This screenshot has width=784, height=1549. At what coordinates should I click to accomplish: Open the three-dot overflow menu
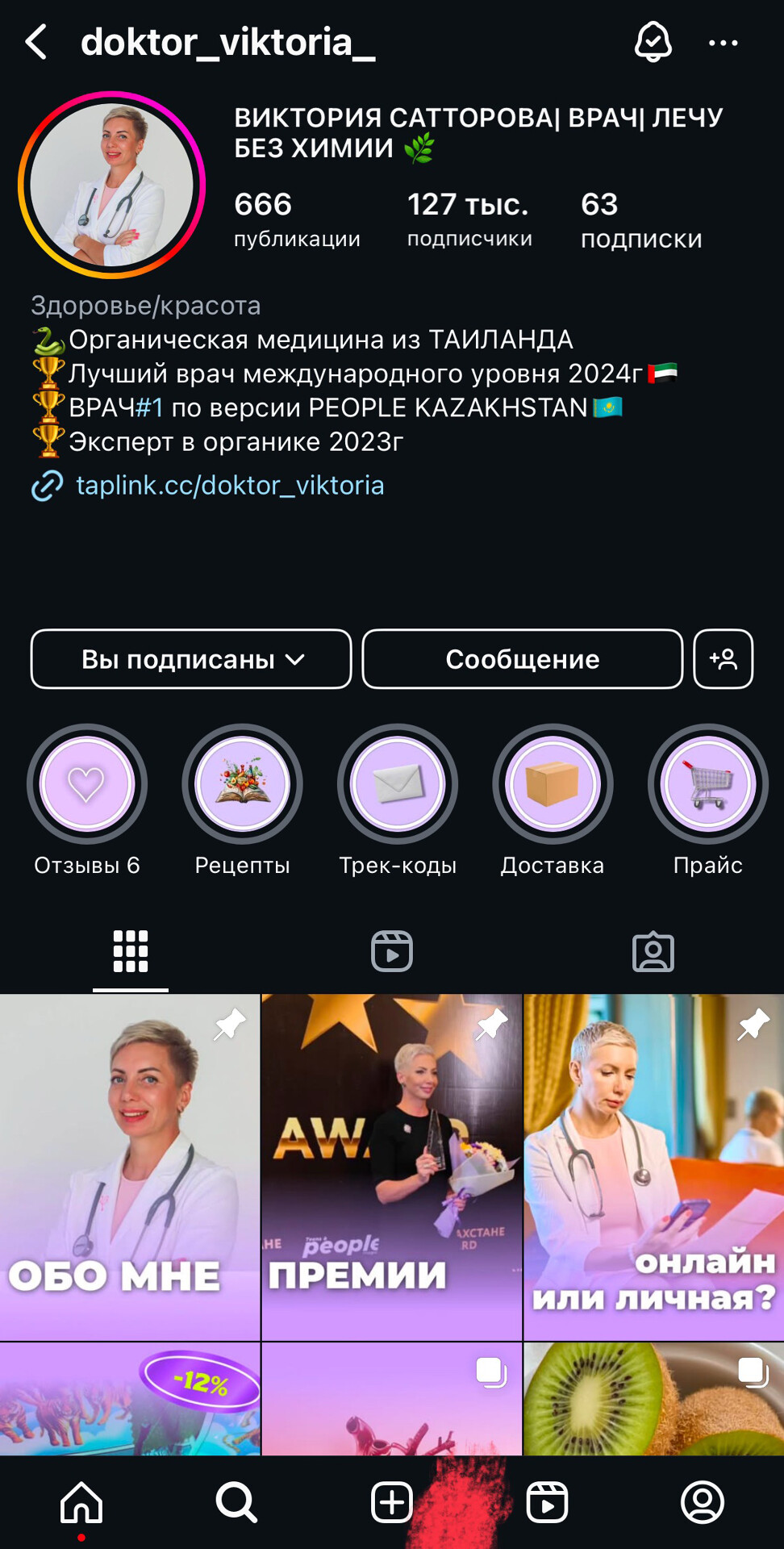click(723, 43)
